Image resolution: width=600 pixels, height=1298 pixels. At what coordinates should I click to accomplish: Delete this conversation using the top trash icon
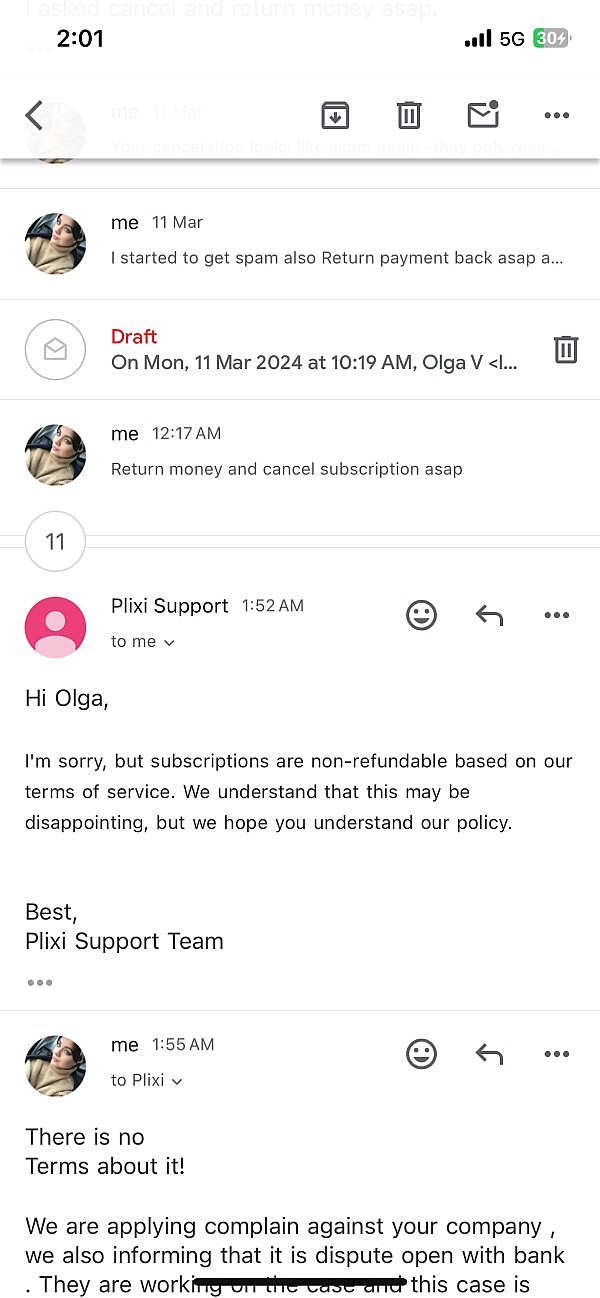(x=409, y=115)
